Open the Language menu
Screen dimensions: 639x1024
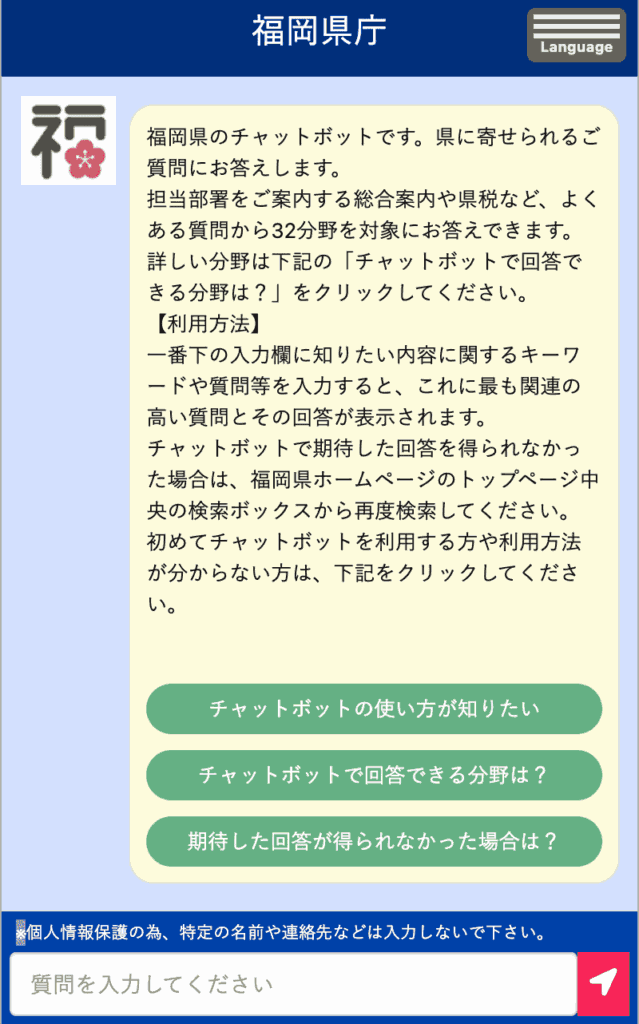576,35
